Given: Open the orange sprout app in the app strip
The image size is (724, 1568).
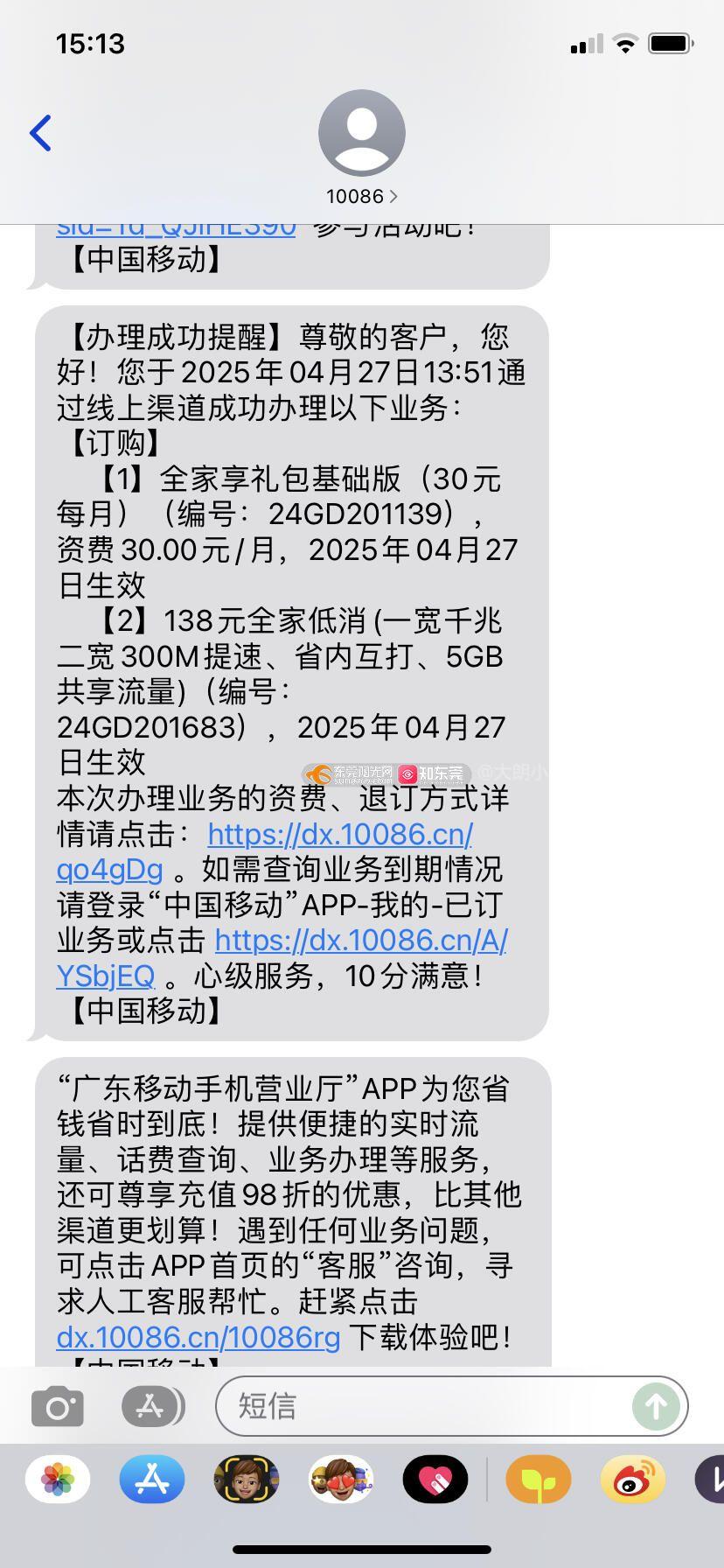Looking at the screenshot, I should tap(539, 1480).
